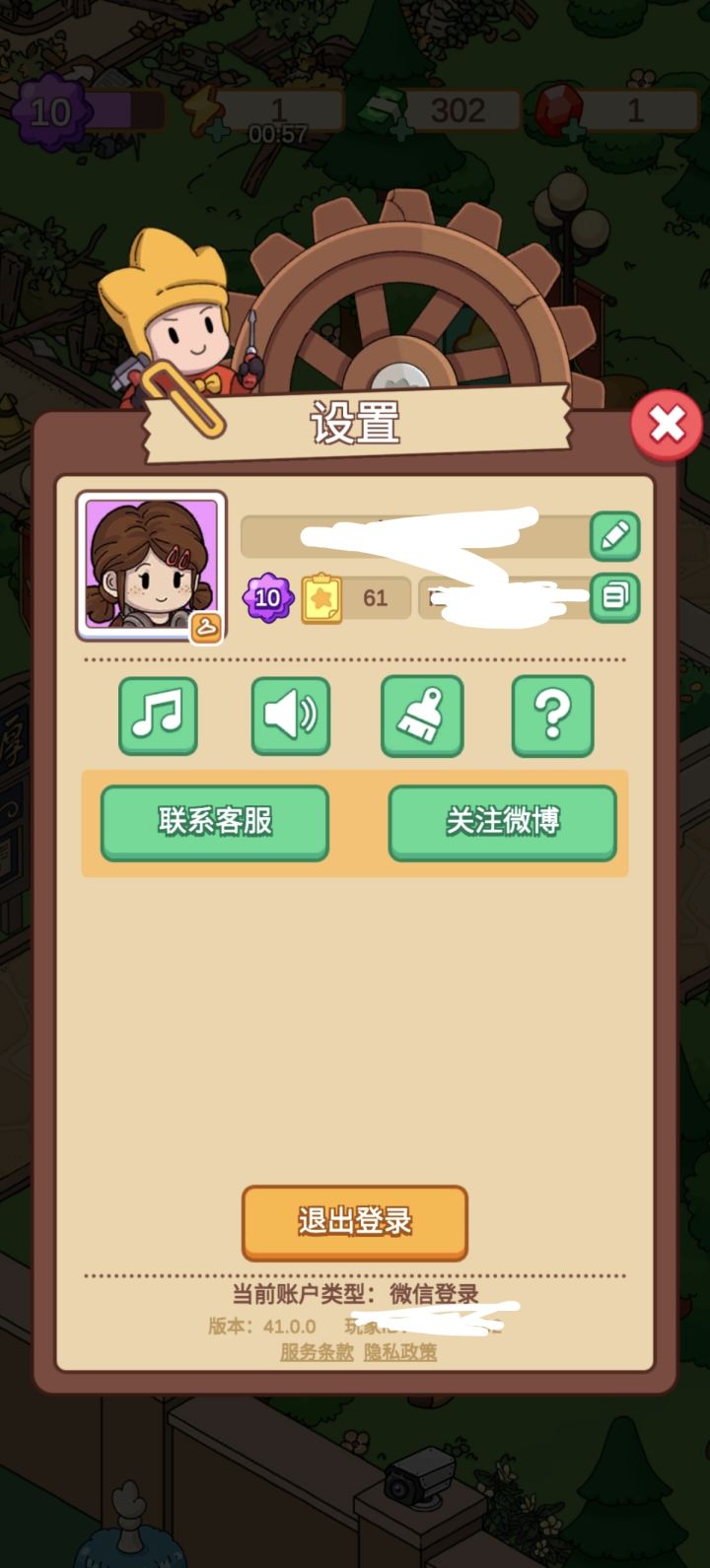Open the background music settings icon
Image resolution: width=710 pixels, height=1568 pixels.
click(x=158, y=716)
